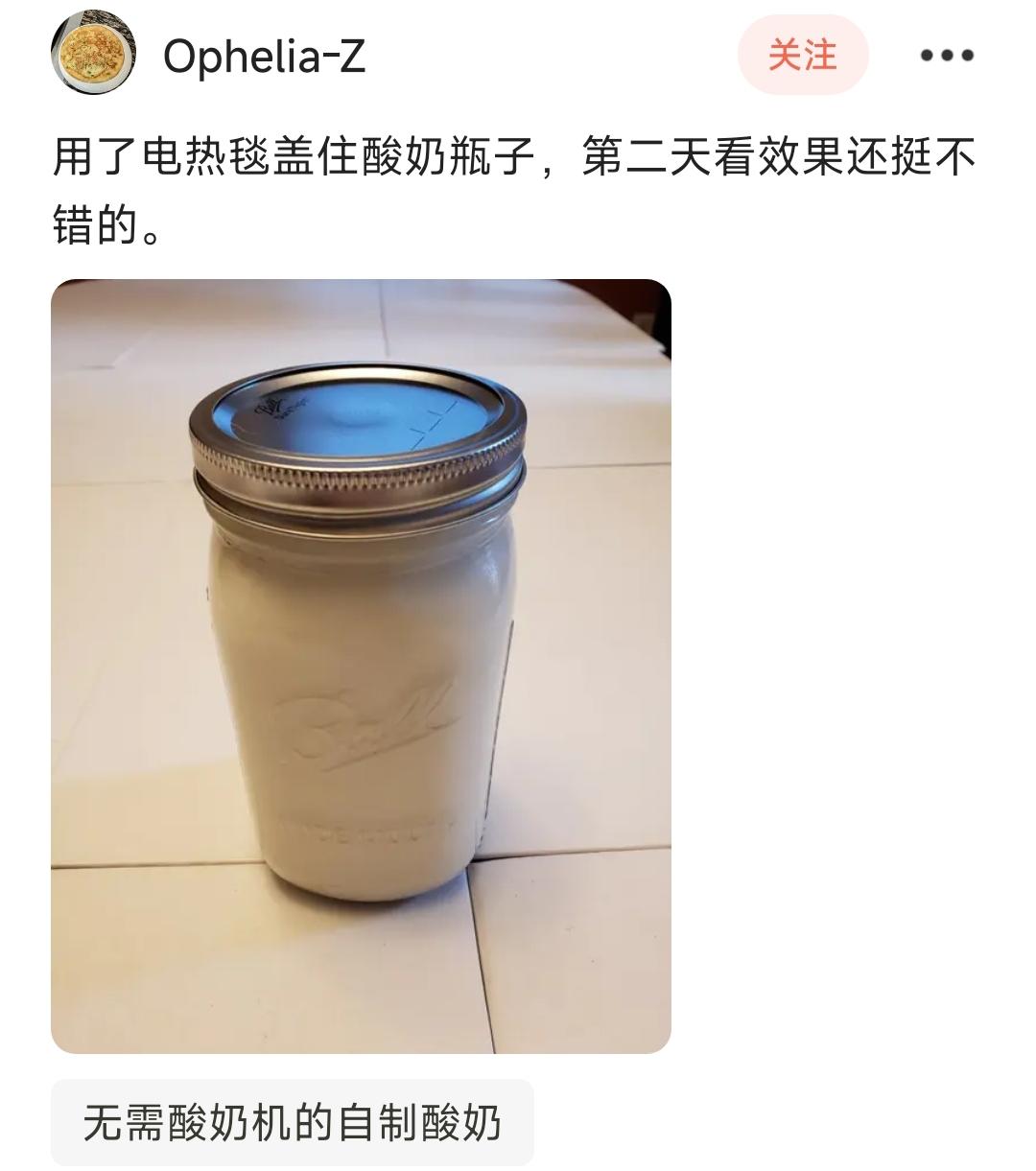
Task: Open the three-dot overflow menu
Action: click(x=947, y=56)
